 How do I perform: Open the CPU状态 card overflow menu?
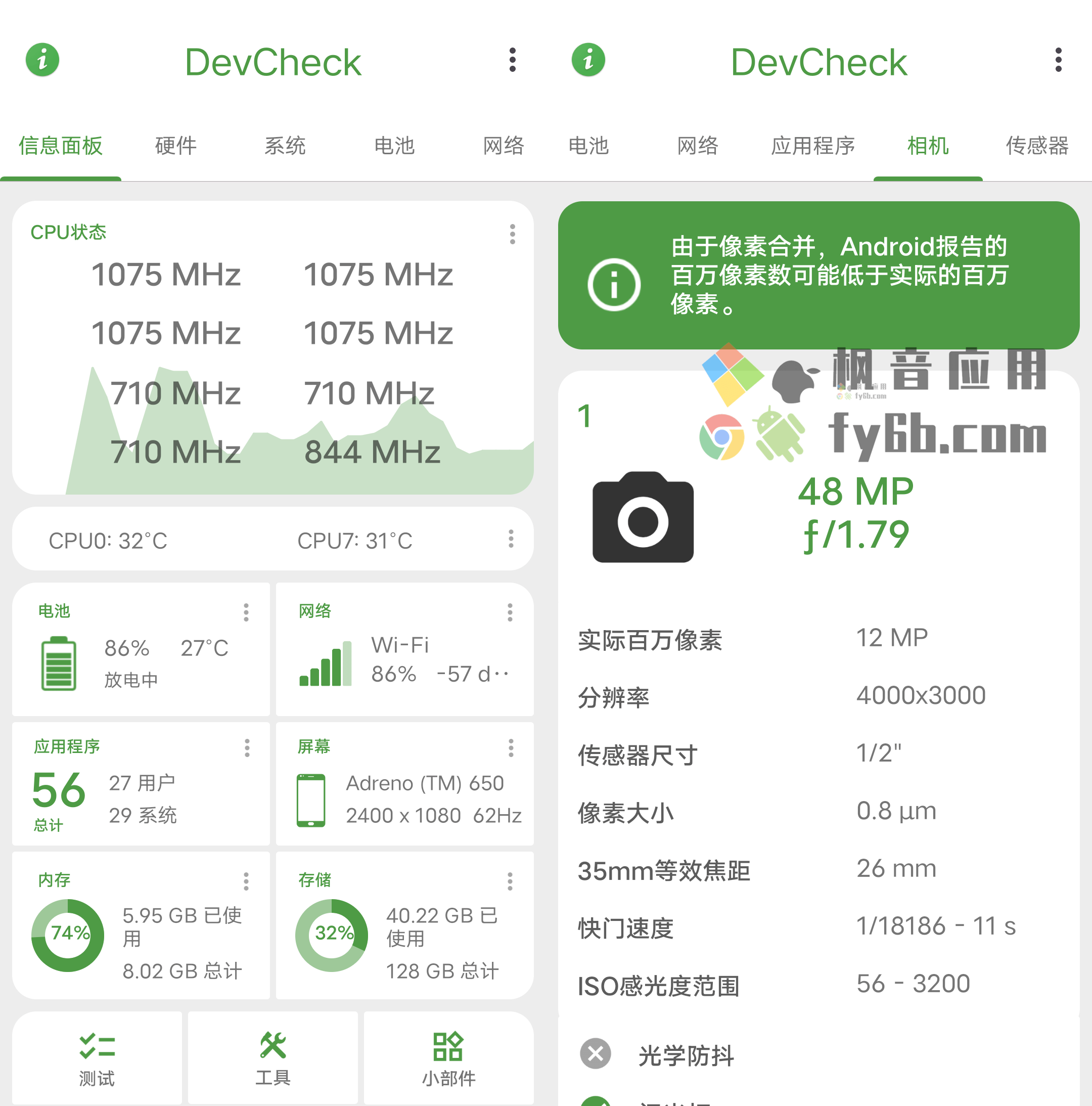pyautogui.click(x=512, y=234)
